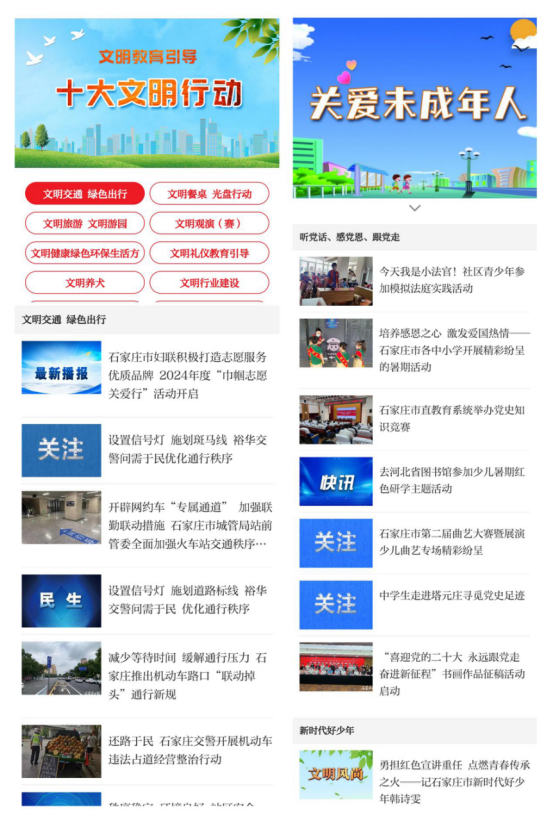Tap the 文明健康绿色环保生活方式 chip

85,253
